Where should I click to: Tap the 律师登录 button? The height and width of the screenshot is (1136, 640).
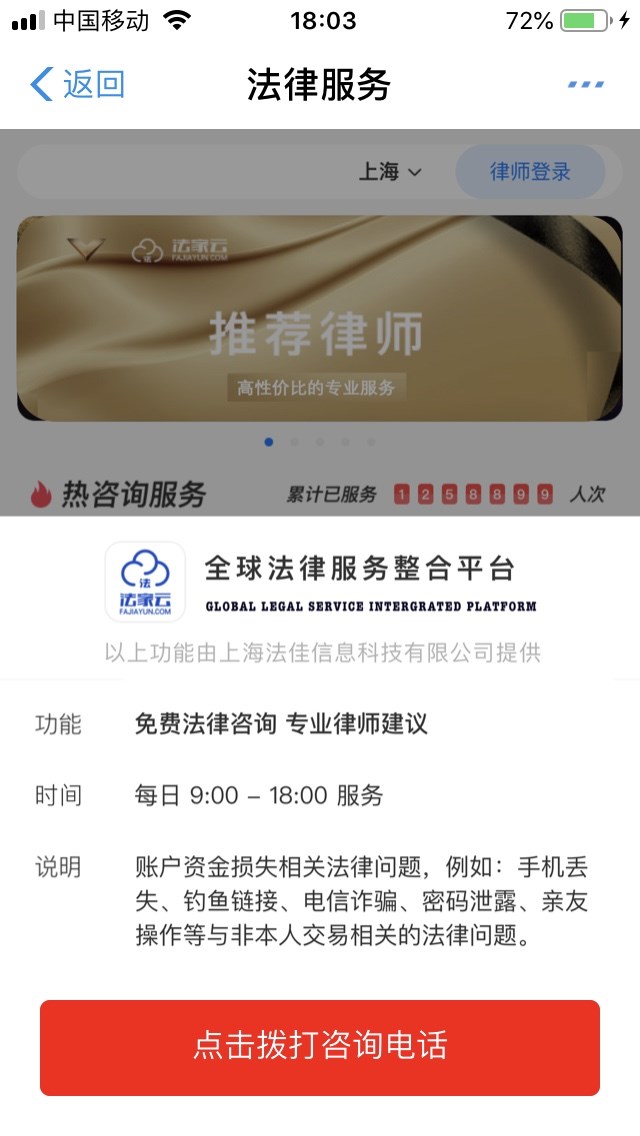pyautogui.click(x=530, y=172)
